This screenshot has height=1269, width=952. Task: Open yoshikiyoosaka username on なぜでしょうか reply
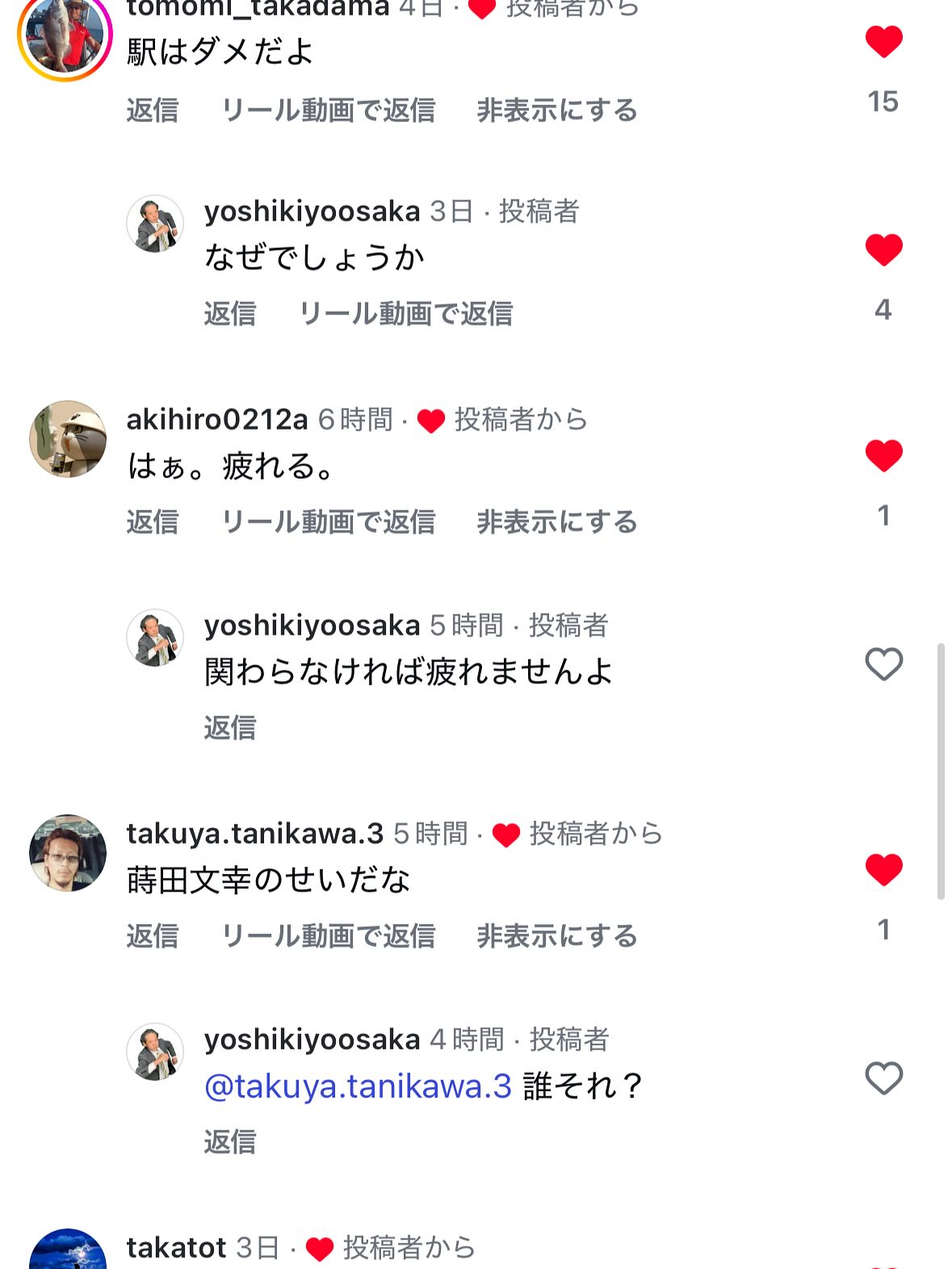click(x=312, y=212)
